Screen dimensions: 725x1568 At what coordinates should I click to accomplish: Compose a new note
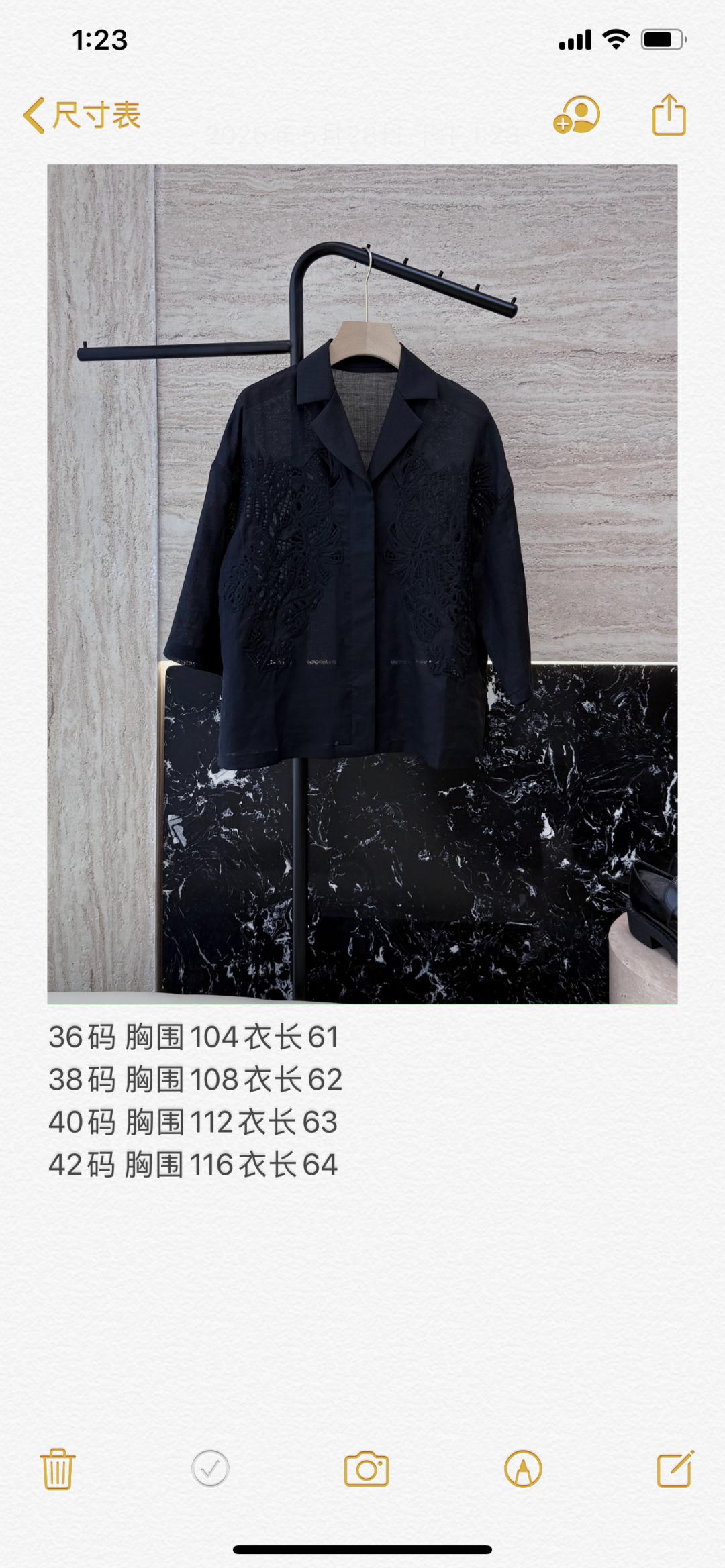pyautogui.click(x=675, y=1469)
